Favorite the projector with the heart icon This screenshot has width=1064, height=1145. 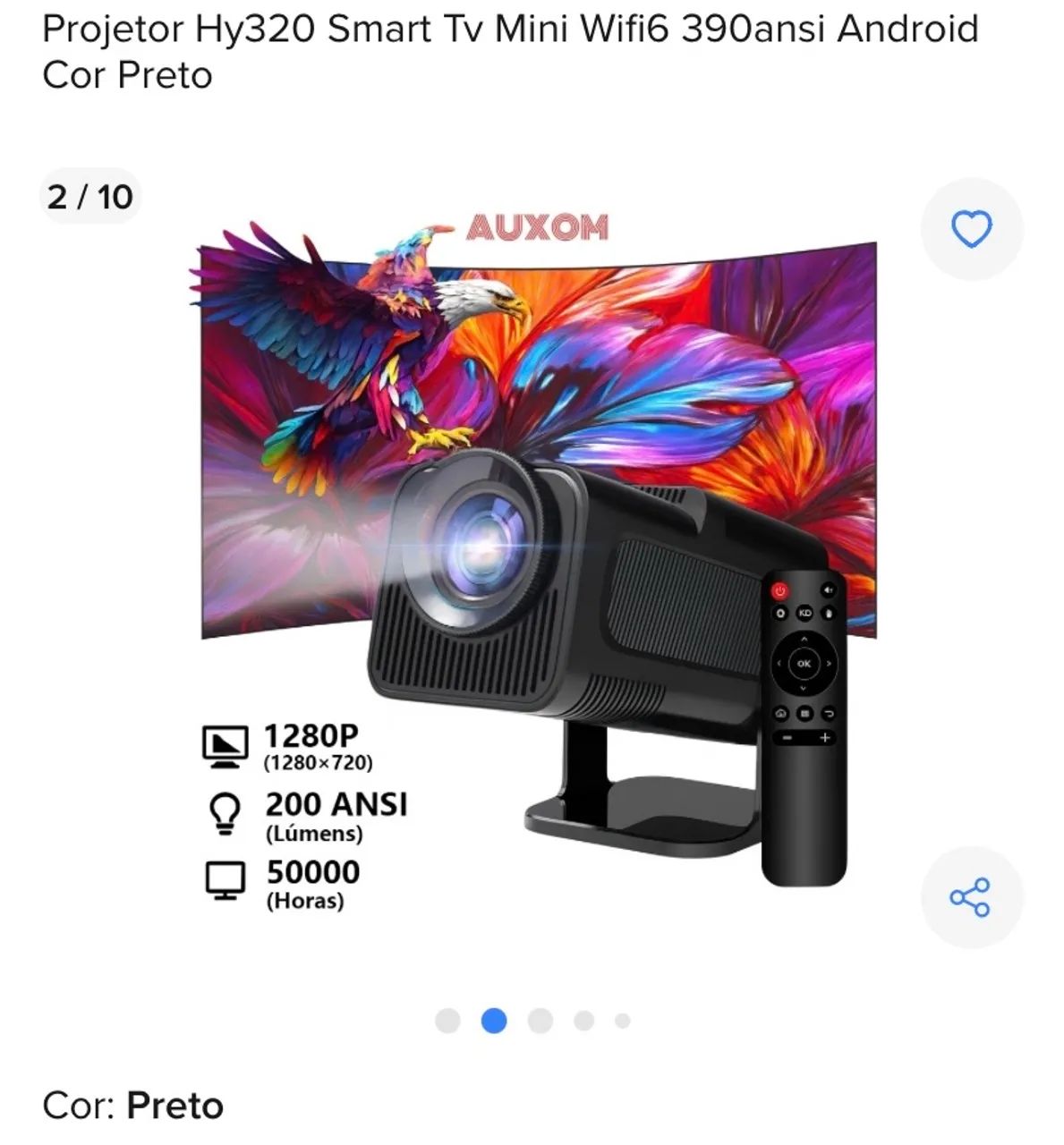pyautogui.click(x=972, y=230)
